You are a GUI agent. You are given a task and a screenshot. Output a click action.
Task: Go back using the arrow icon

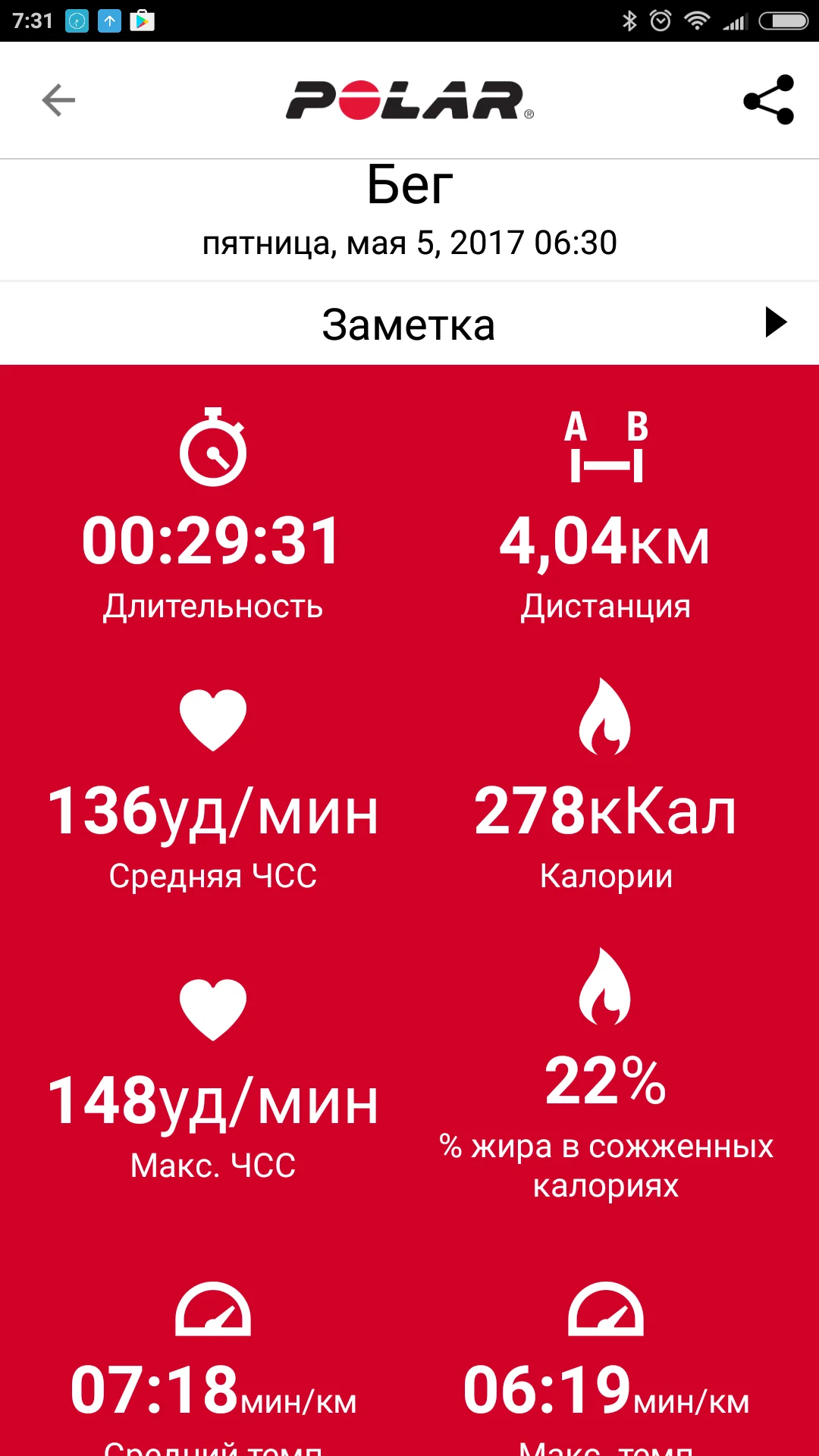tap(58, 100)
